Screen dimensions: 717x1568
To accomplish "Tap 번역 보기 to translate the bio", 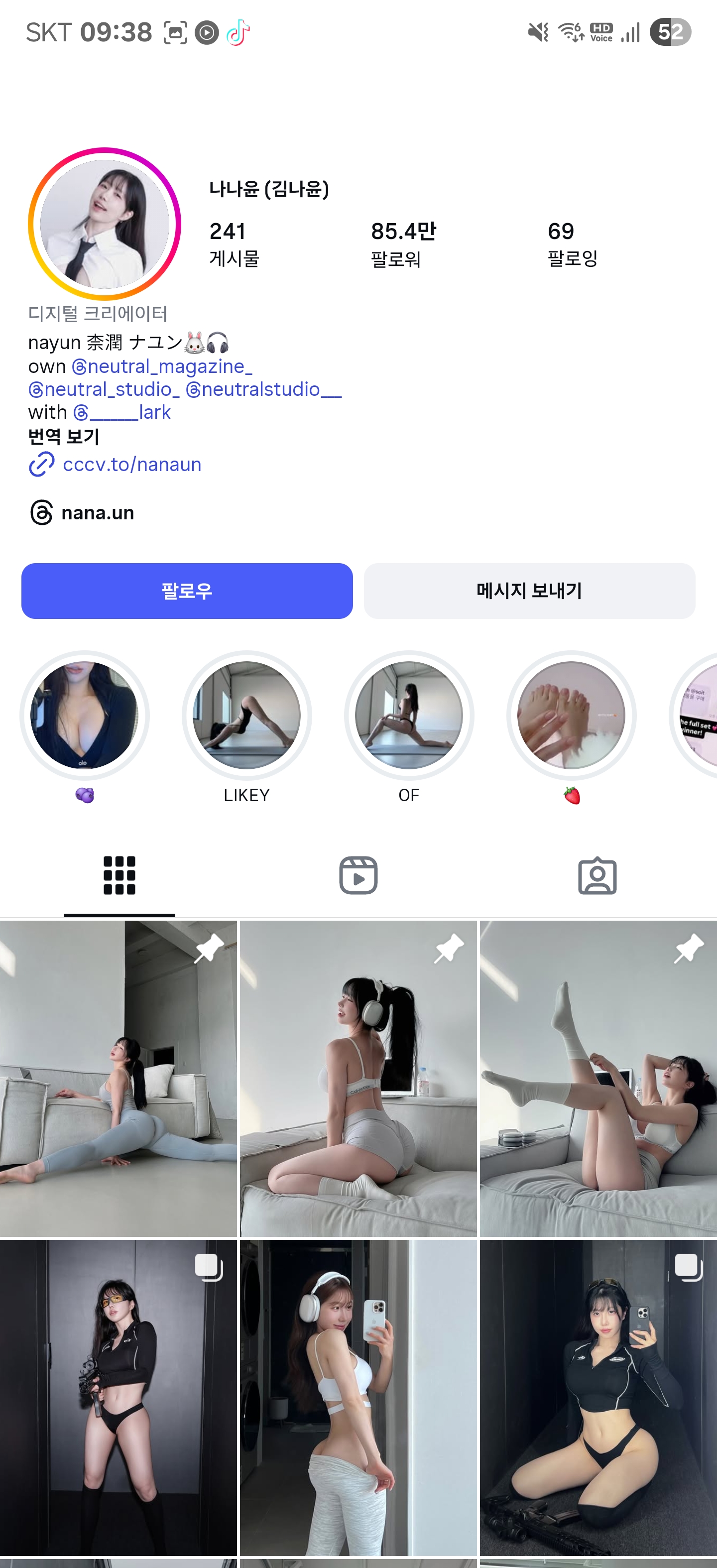I will click(64, 436).
